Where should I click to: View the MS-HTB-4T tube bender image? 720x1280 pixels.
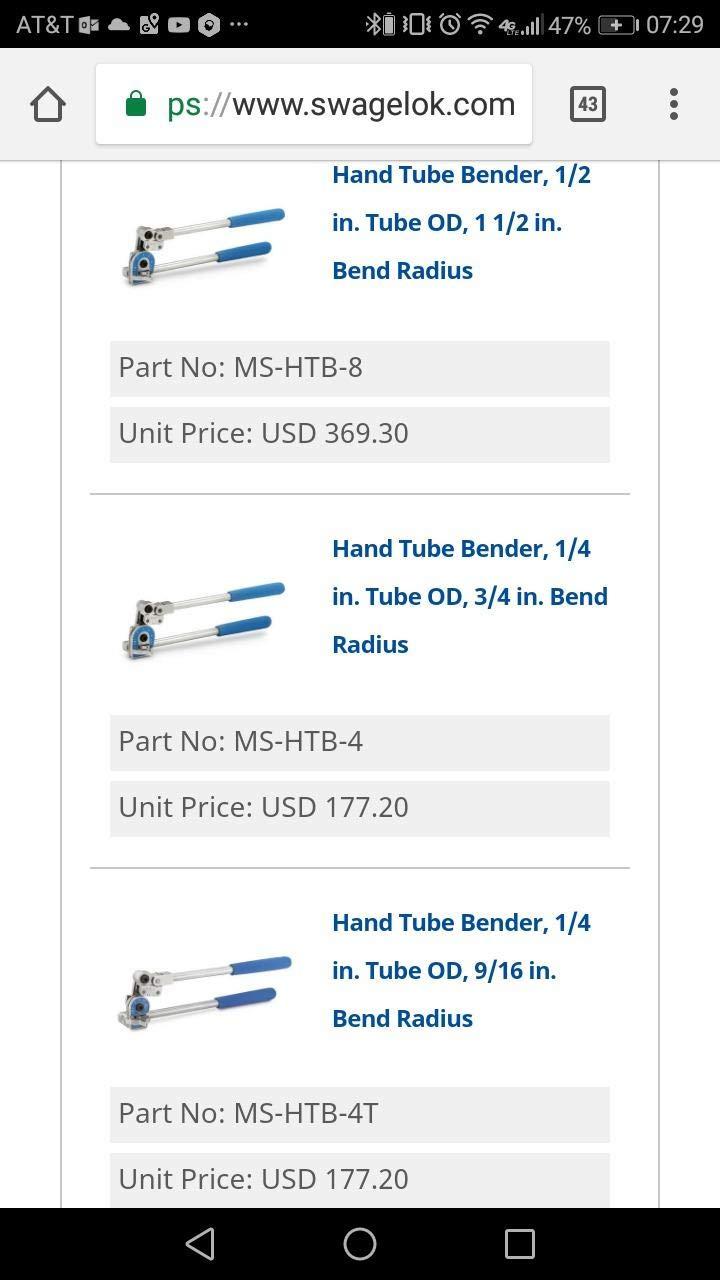pyautogui.click(x=204, y=992)
